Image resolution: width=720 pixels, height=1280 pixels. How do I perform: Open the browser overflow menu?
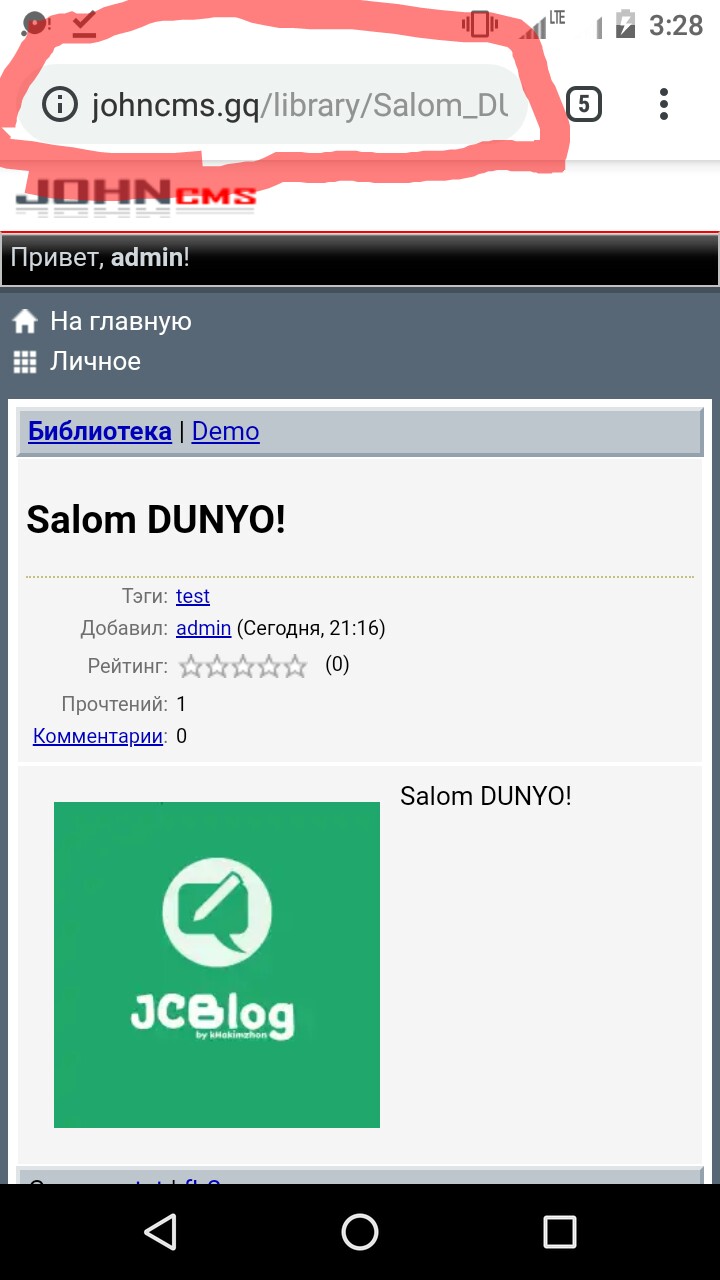point(664,104)
